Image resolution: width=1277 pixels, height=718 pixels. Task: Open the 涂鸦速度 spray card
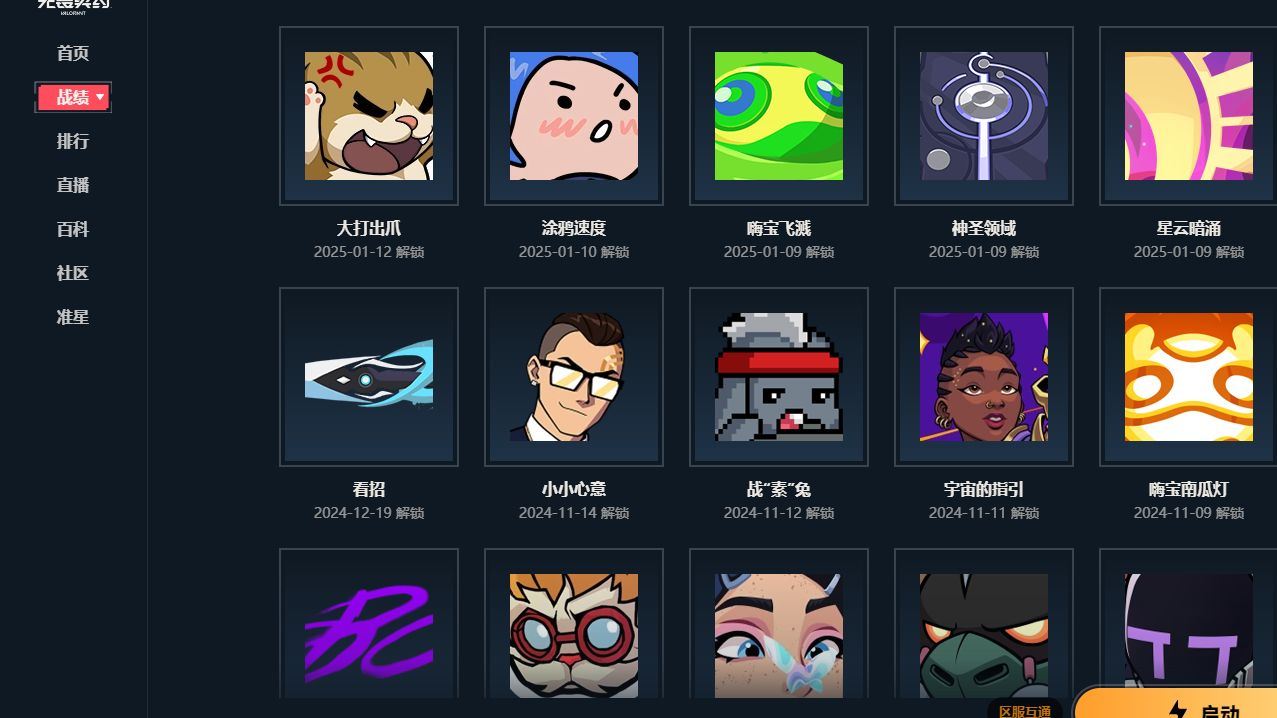574,117
